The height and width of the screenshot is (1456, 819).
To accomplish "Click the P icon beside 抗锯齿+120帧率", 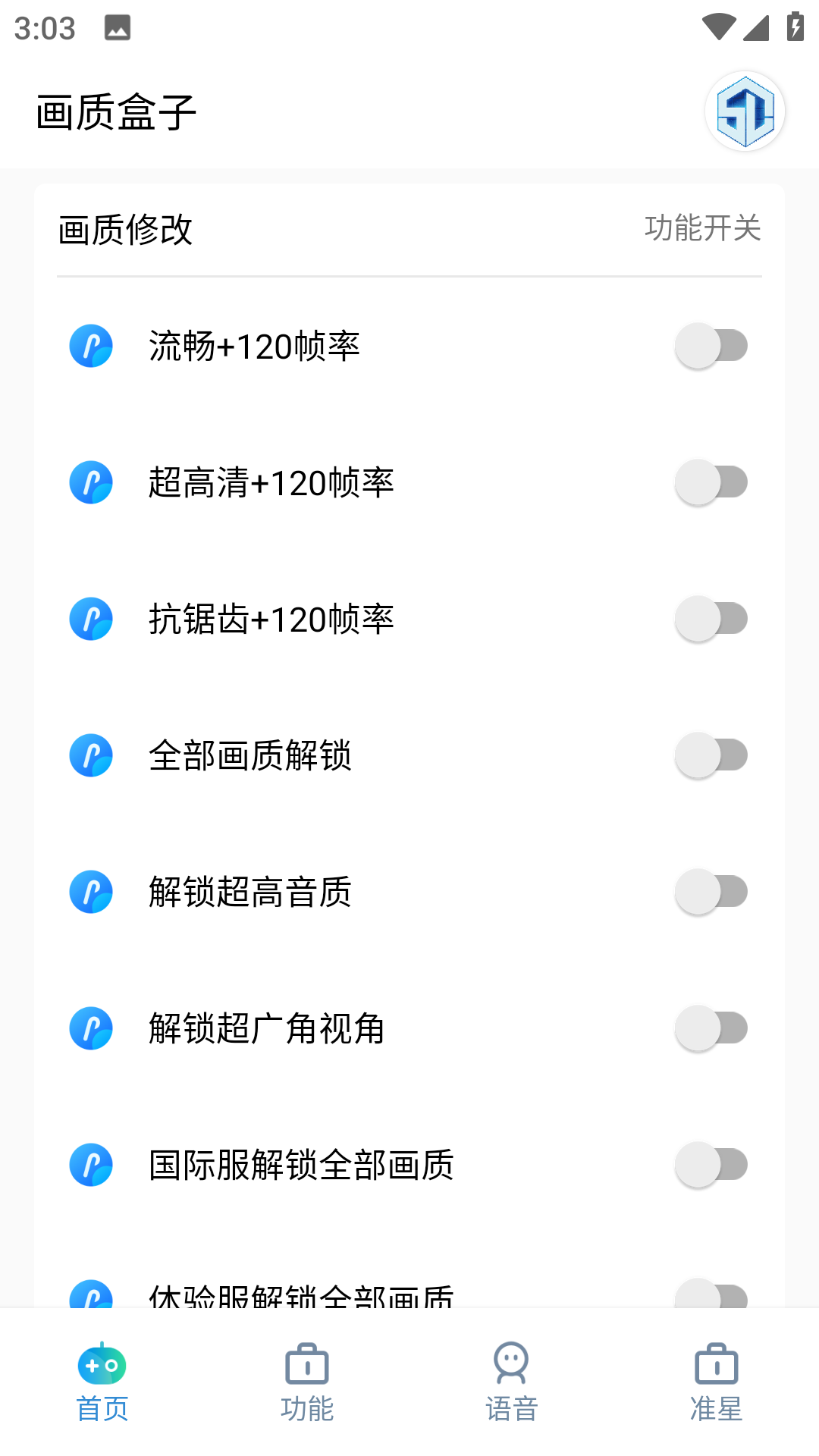I will pyautogui.click(x=90, y=619).
